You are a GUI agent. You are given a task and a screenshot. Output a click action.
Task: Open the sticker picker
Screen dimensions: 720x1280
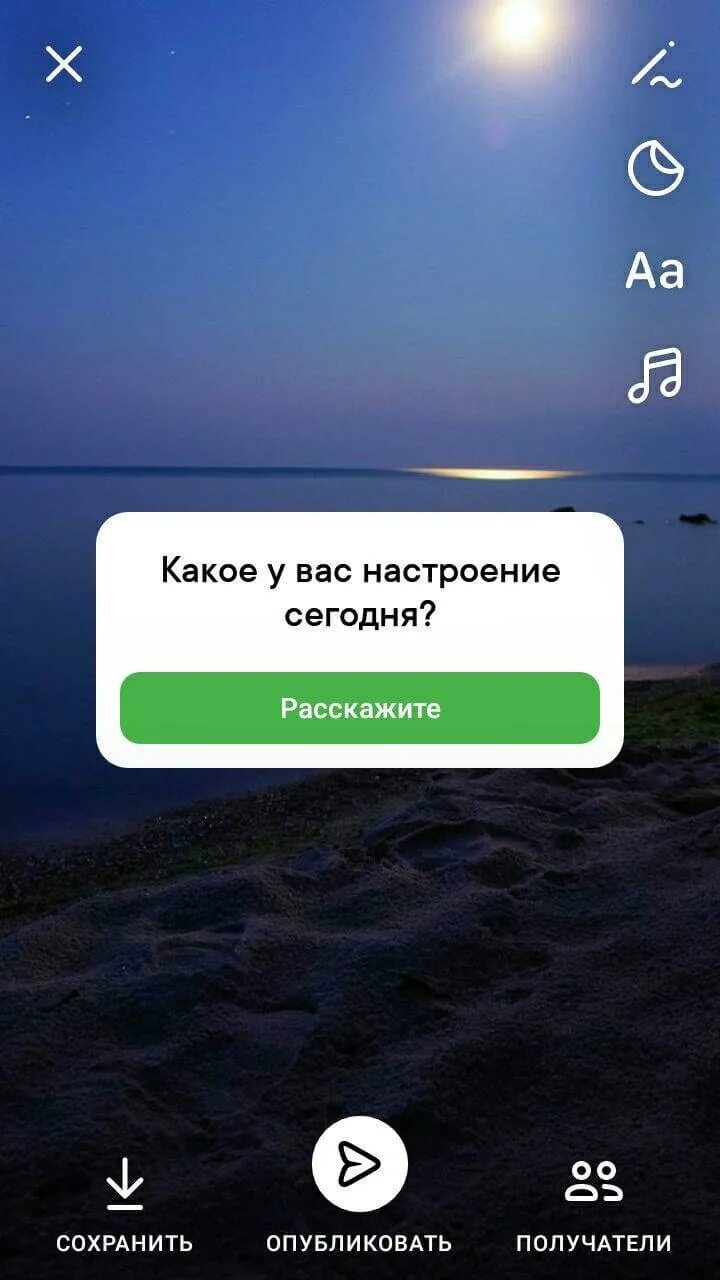(x=656, y=168)
